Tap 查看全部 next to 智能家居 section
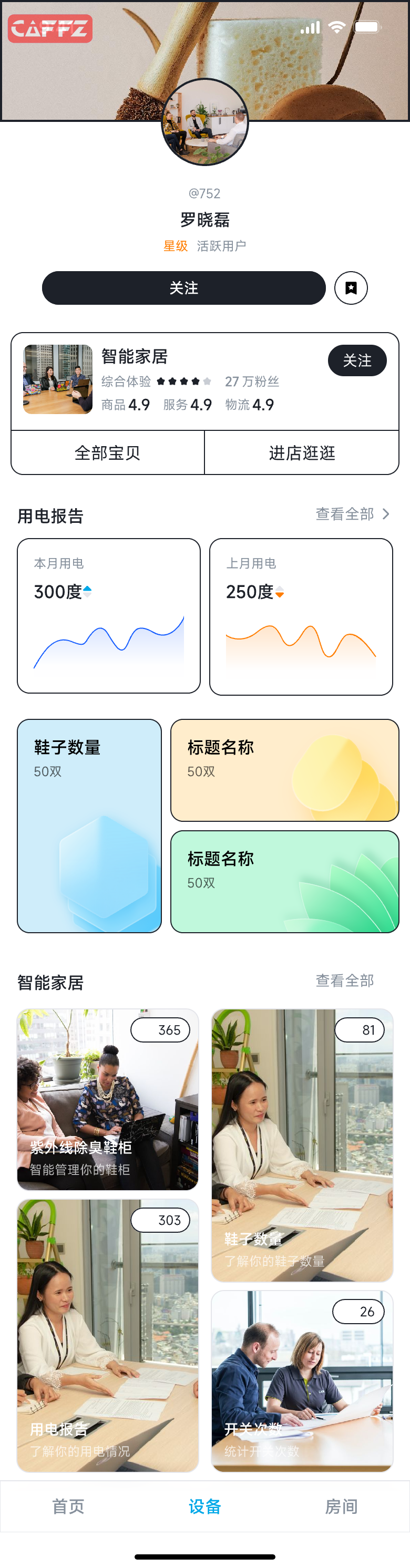Image resolution: width=410 pixels, height=1568 pixels. coord(344,981)
